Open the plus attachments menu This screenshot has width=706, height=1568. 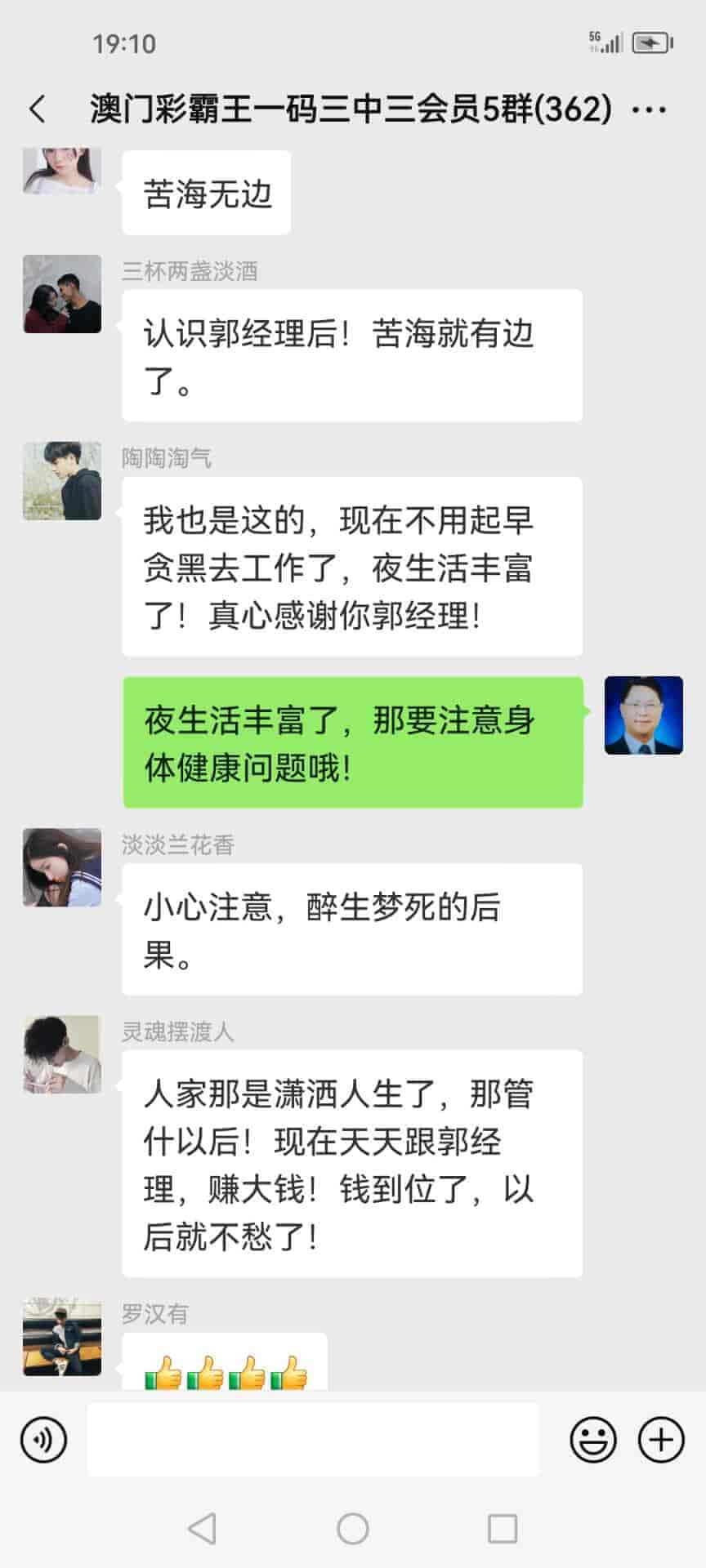[660, 1440]
